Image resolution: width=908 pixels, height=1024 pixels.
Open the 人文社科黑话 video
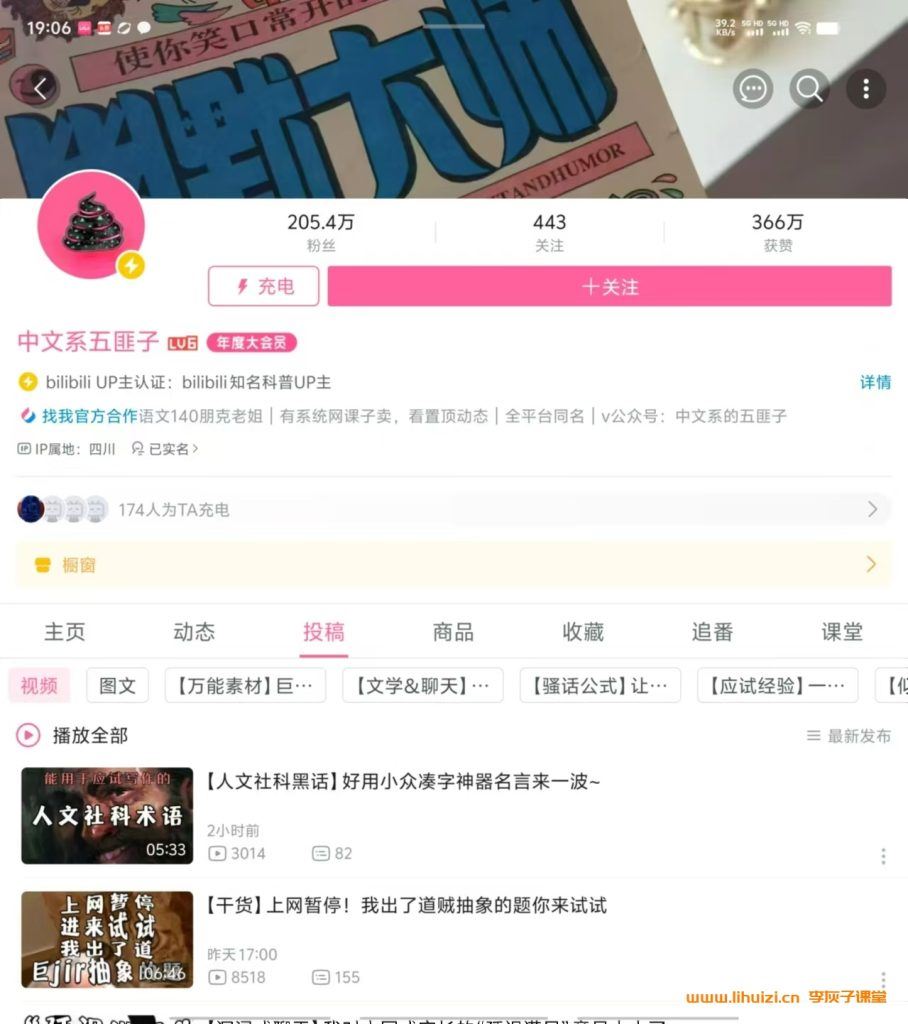pyautogui.click(x=402, y=781)
